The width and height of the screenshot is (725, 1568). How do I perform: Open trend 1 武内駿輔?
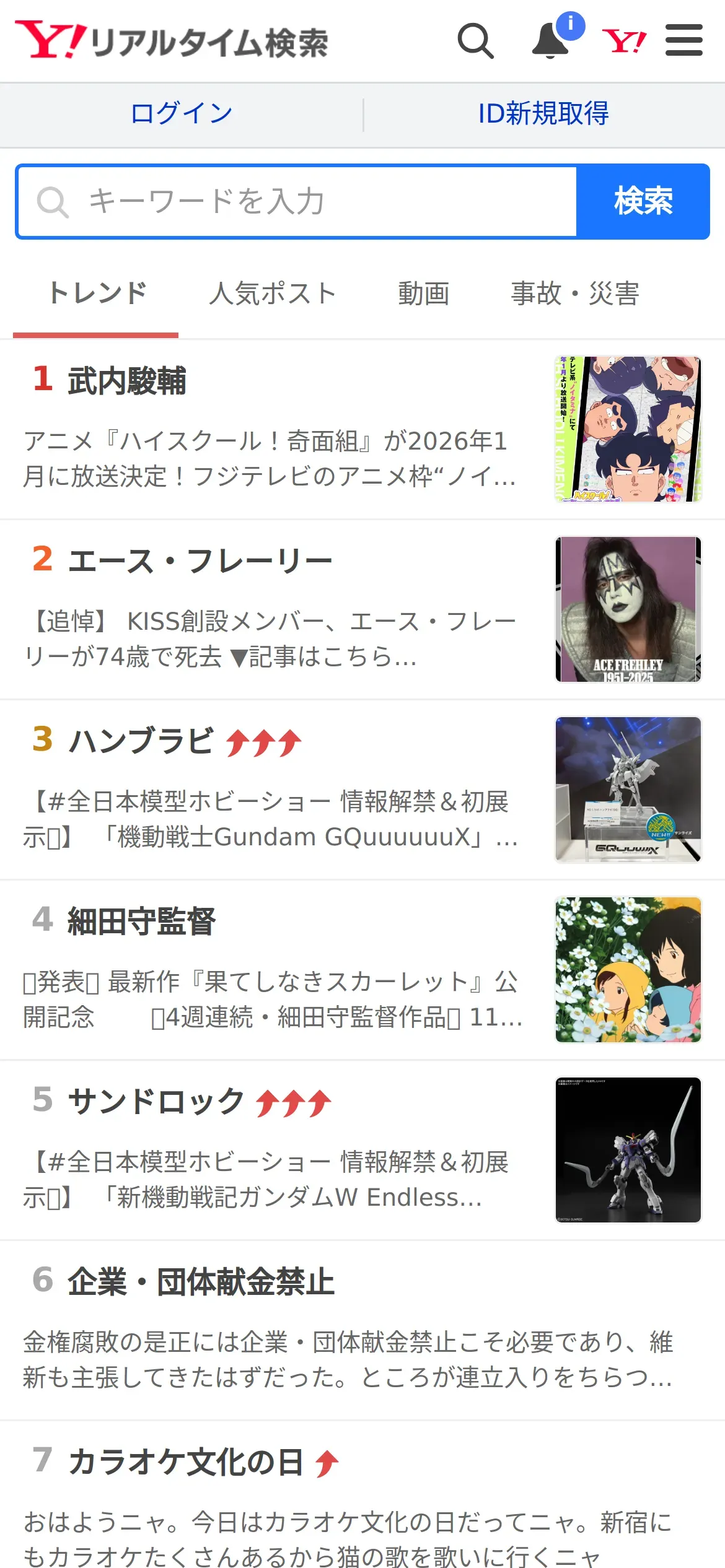[x=362, y=429]
